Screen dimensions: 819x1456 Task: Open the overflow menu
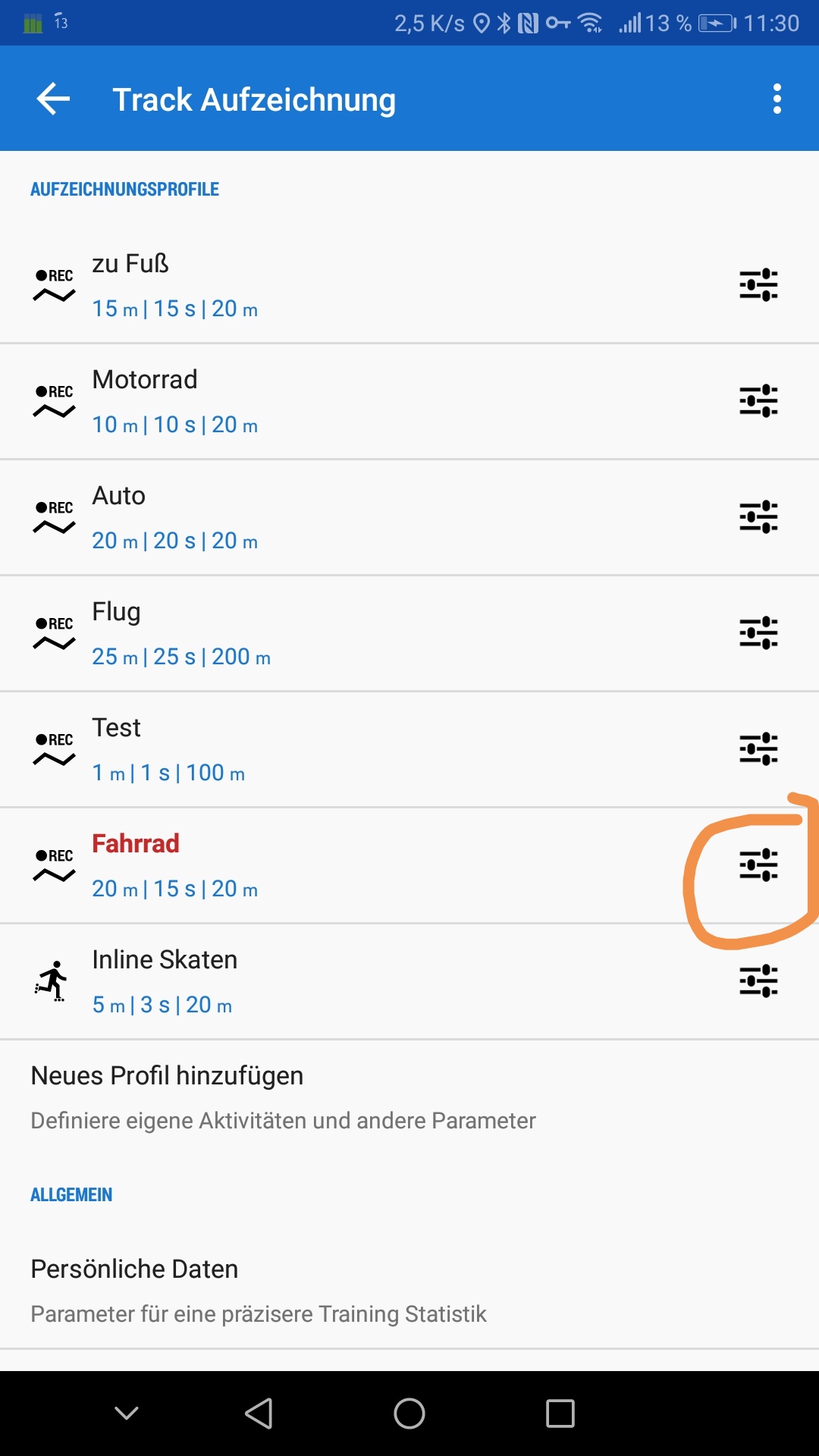click(x=777, y=99)
